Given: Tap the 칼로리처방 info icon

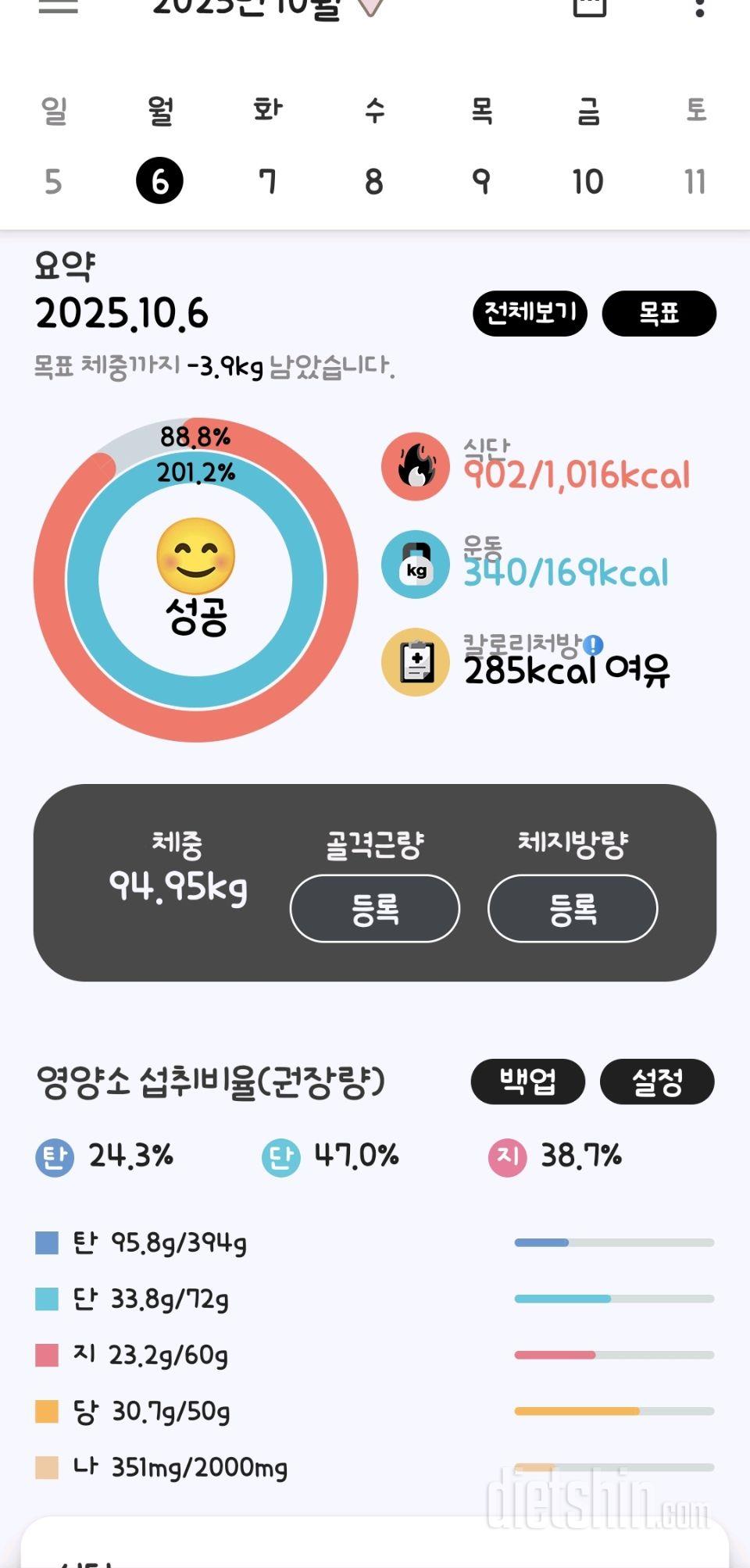Looking at the screenshot, I should (594, 645).
